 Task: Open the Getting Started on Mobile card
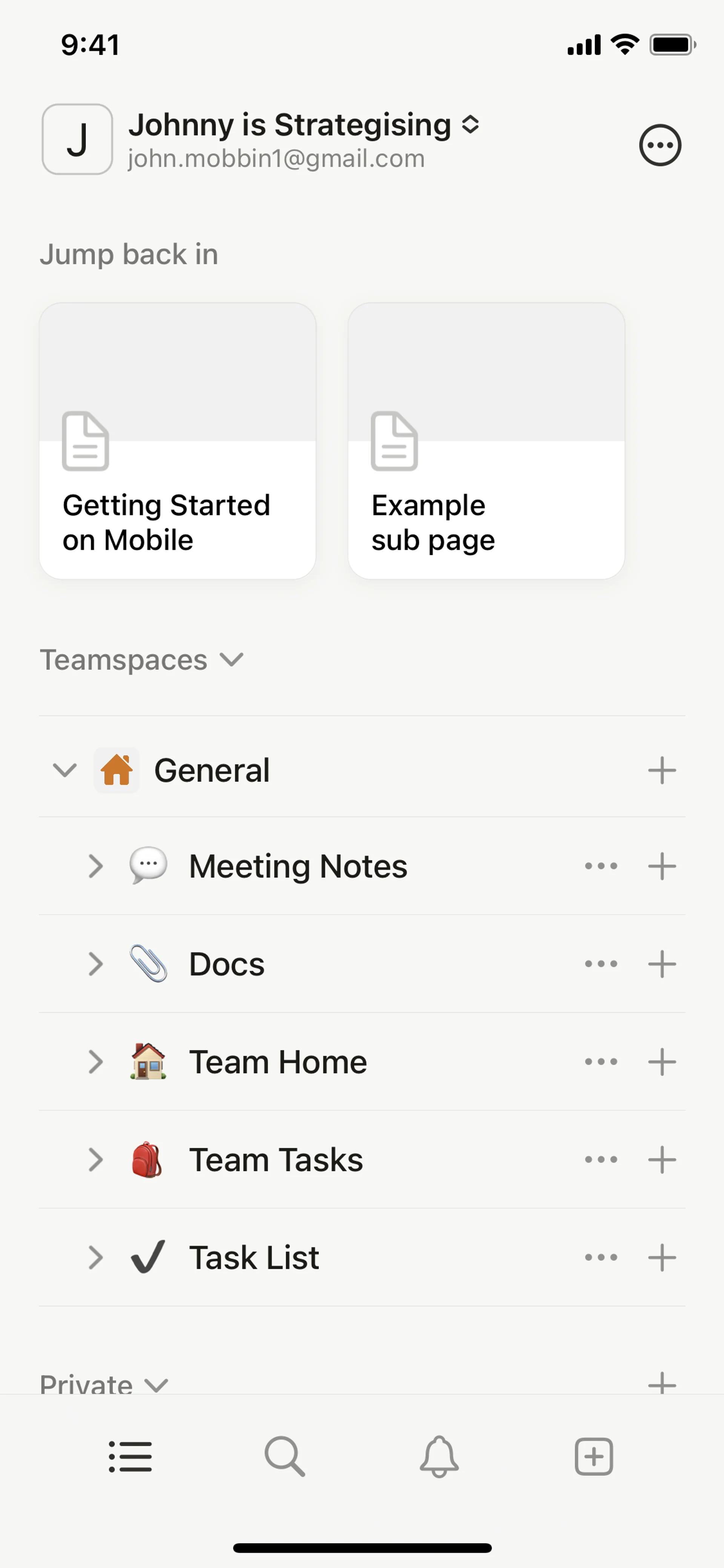(178, 441)
